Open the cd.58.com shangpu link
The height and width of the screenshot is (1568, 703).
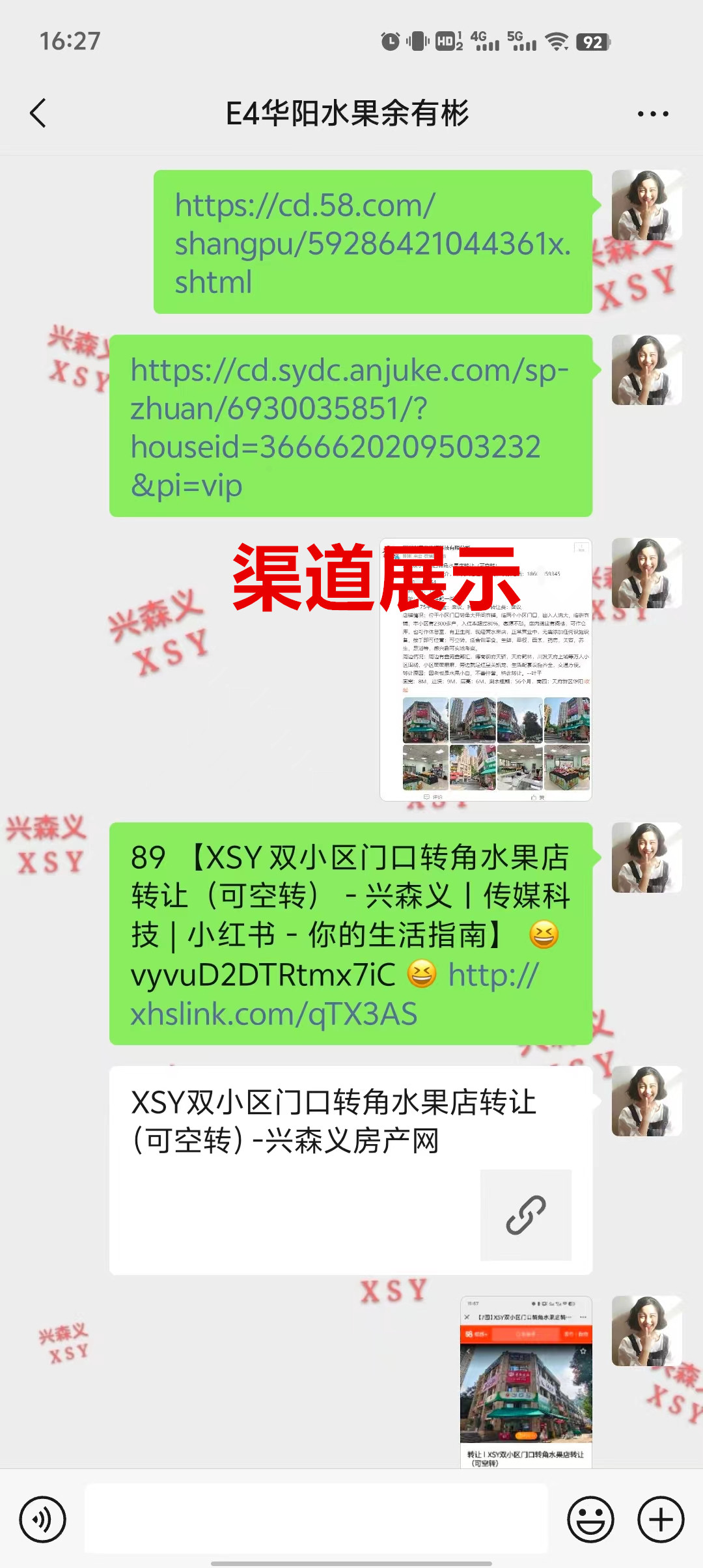[372, 243]
